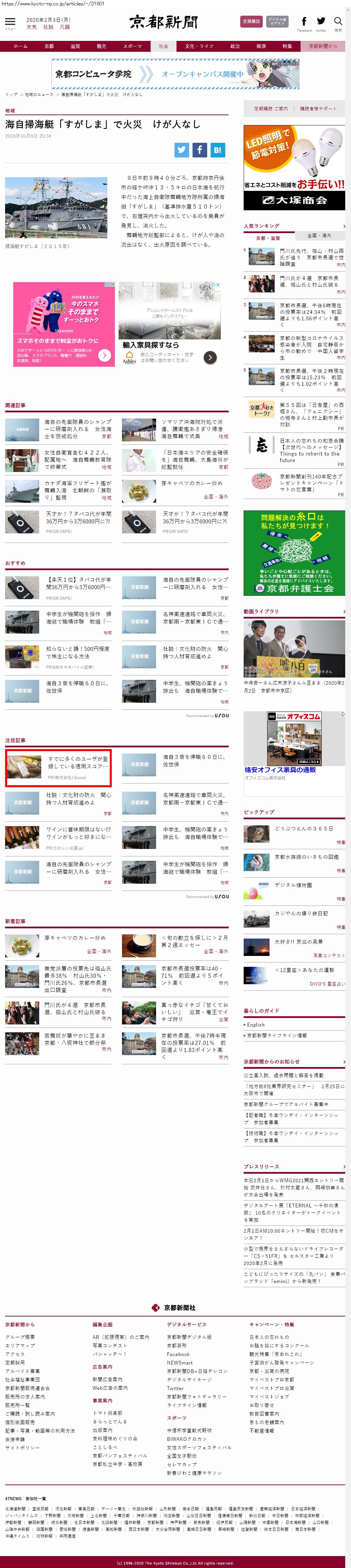Bookmark article with Hatena B! button
351x1568 pixels.
217,150
